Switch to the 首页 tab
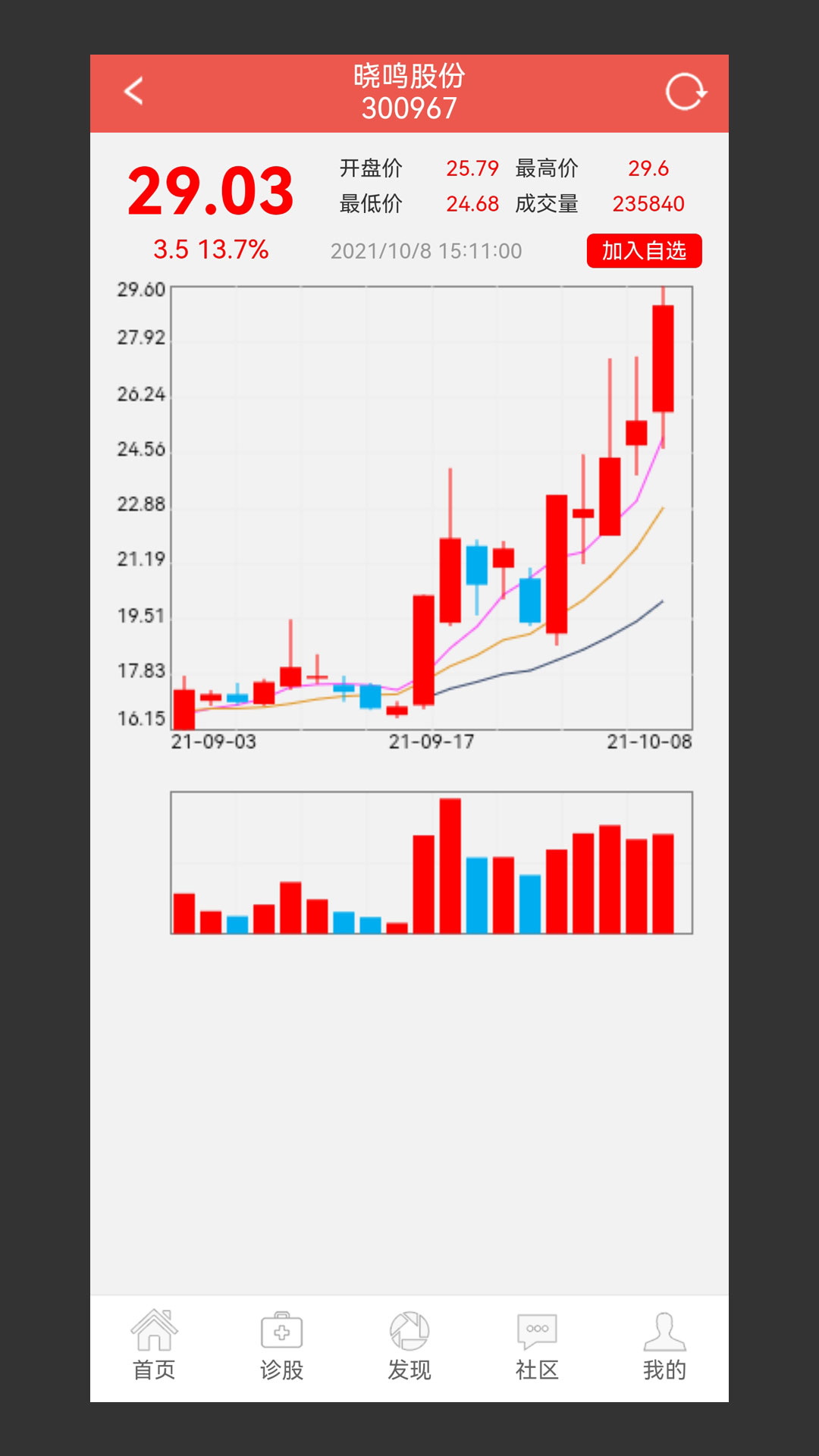Image resolution: width=819 pixels, height=1456 pixels. pos(154,1346)
